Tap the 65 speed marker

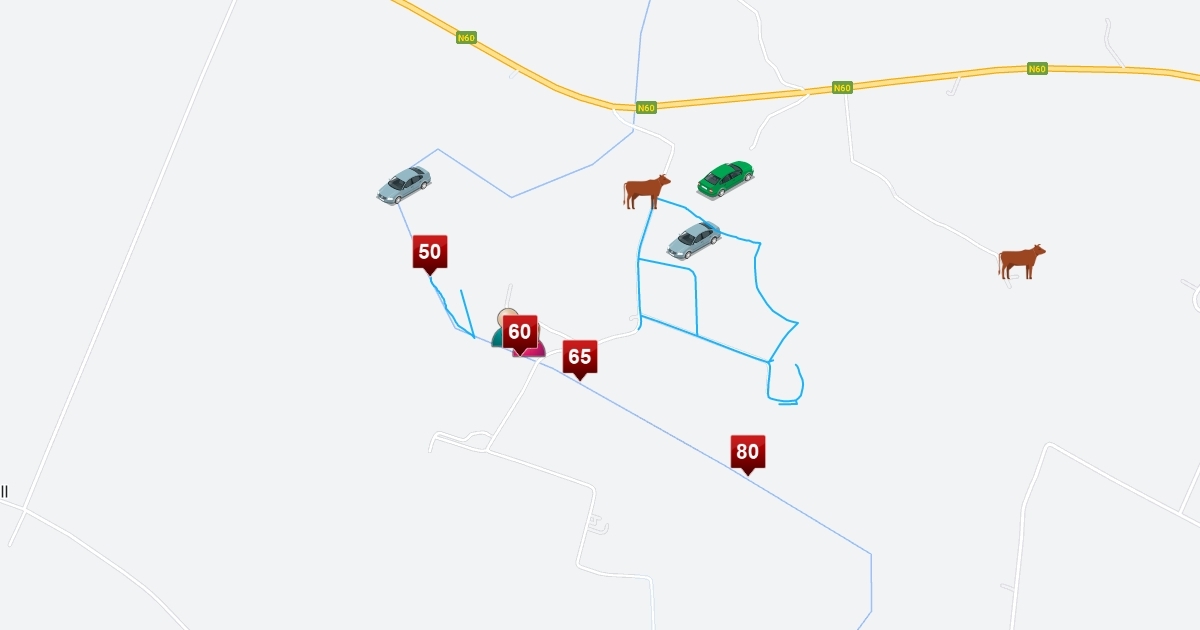[x=579, y=357]
